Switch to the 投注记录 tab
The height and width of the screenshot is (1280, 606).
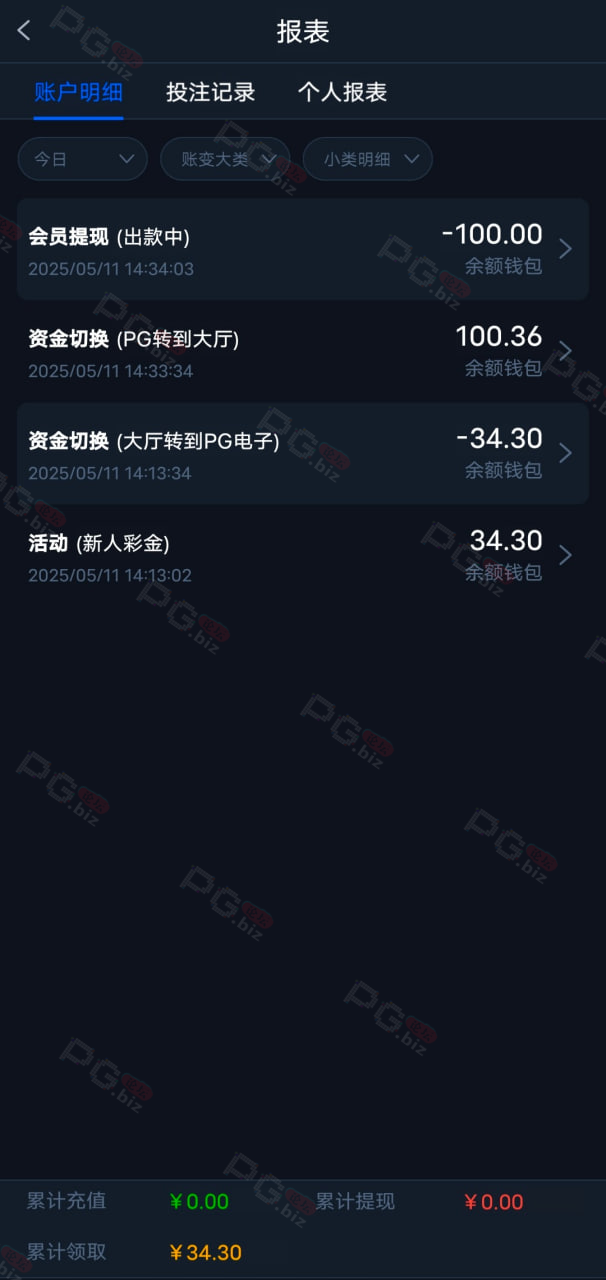click(x=211, y=92)
